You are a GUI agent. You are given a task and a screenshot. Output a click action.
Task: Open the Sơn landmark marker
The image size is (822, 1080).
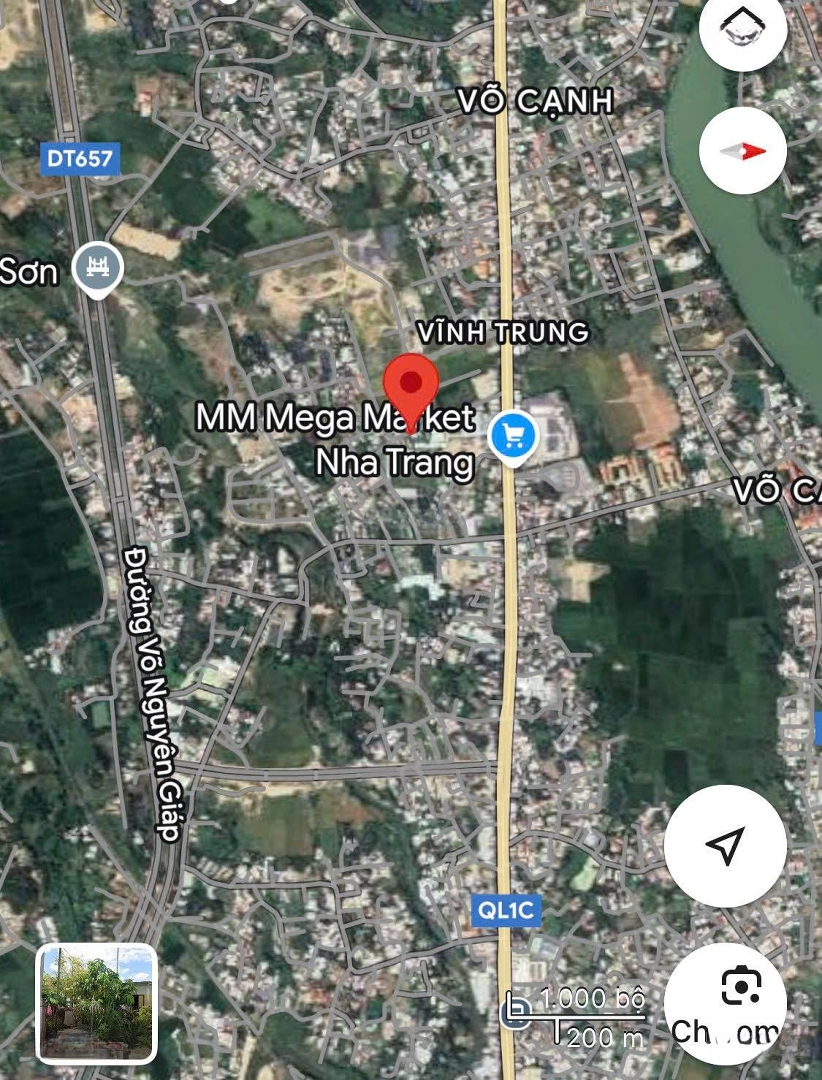(x=99, y=268)
